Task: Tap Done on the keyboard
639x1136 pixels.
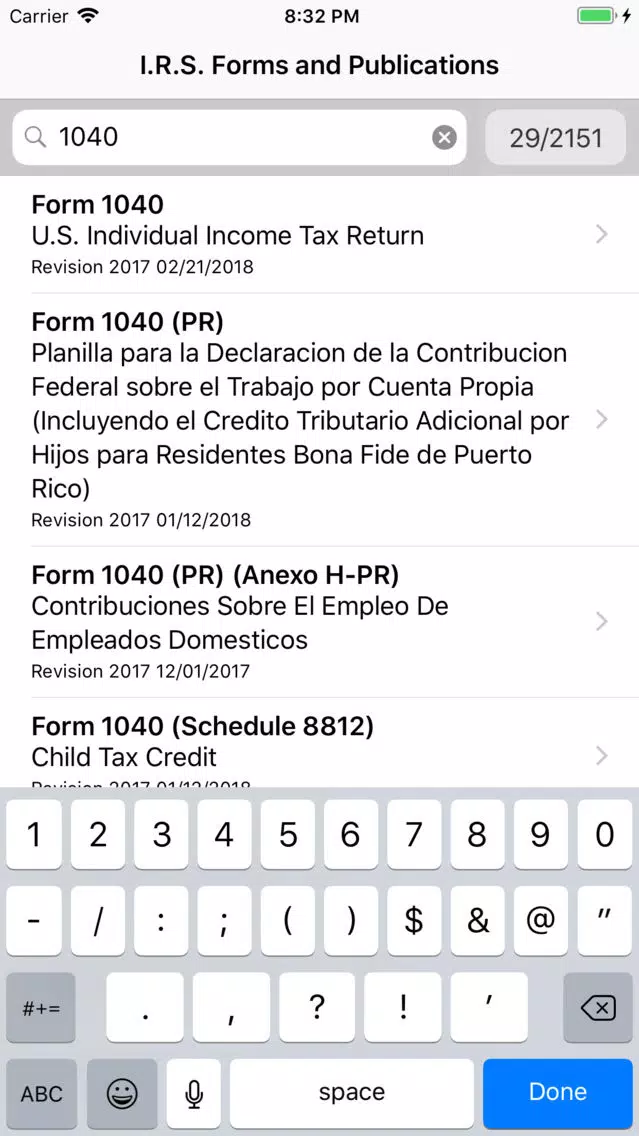Action: (x=557, y=1093)
